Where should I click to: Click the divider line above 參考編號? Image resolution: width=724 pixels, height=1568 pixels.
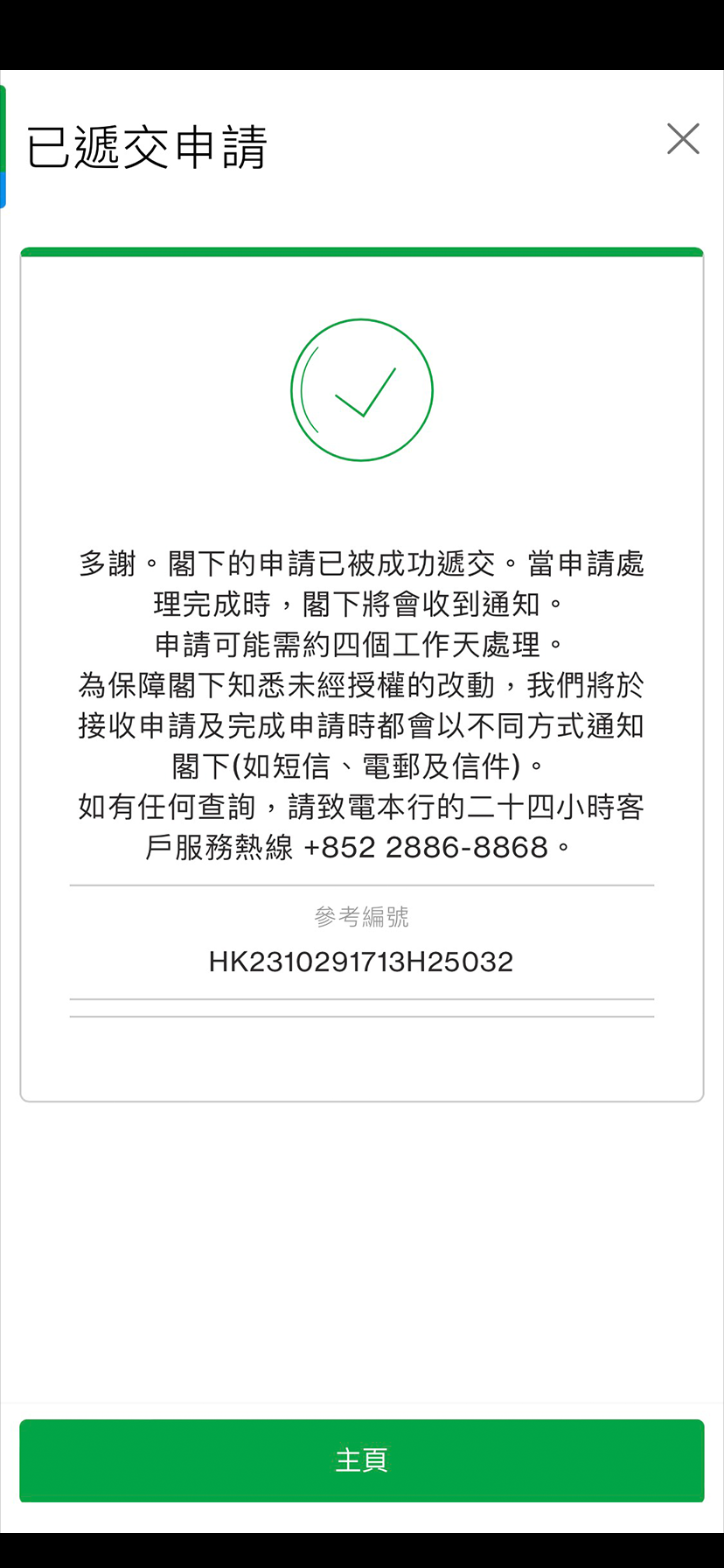click(361, 885)
